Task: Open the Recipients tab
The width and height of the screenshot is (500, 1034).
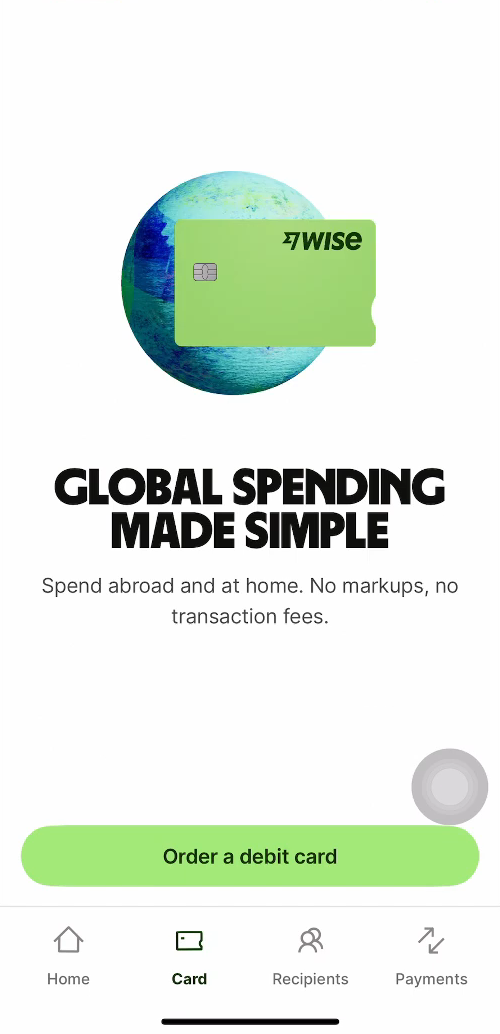Action: point(310,956)
